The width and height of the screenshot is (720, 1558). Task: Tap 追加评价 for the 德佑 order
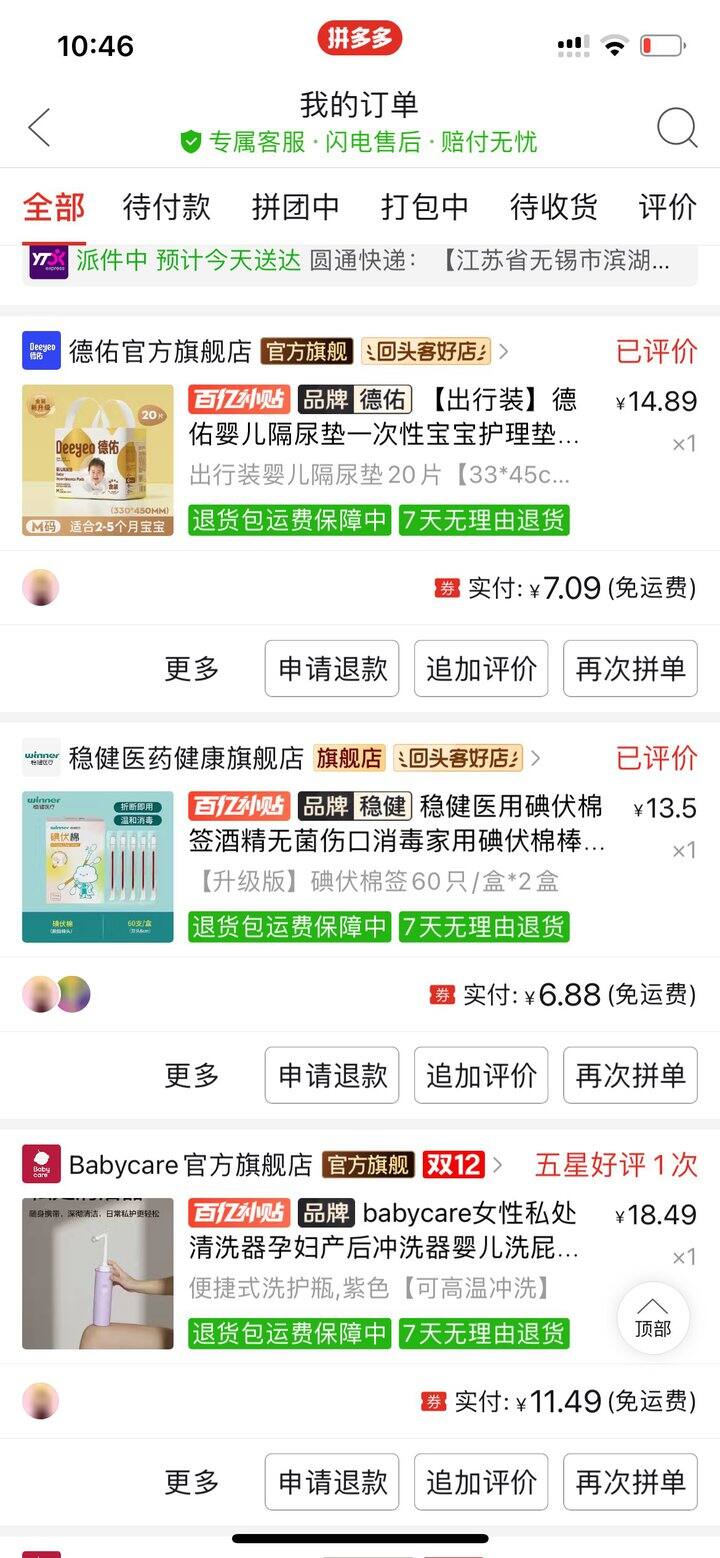point(481,669)
